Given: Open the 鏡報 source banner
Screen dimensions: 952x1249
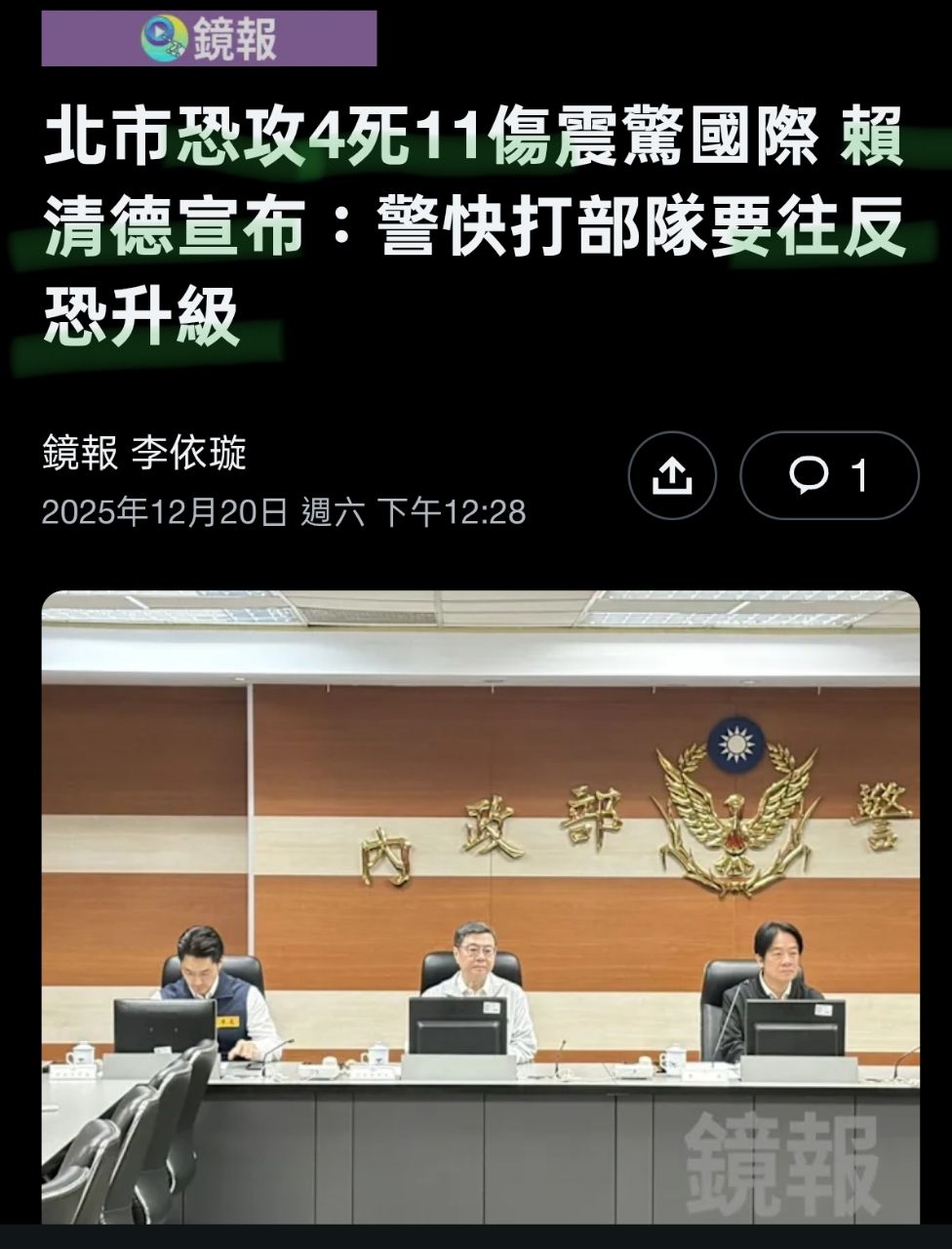Looking at the screenshot, I should 209,39.
